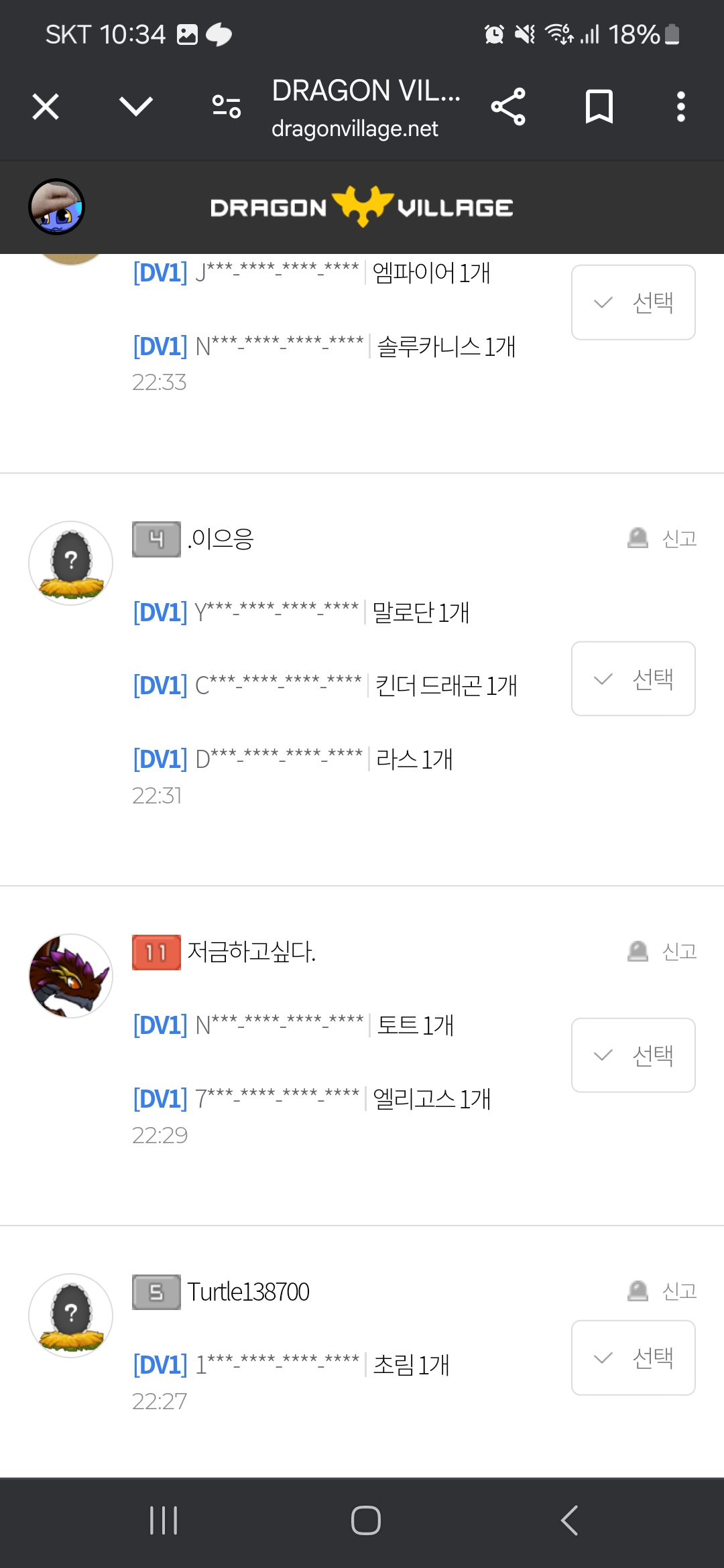
Task: Open 저금하고싶다.'s dragon profile picture
Action: click(70, 976)
